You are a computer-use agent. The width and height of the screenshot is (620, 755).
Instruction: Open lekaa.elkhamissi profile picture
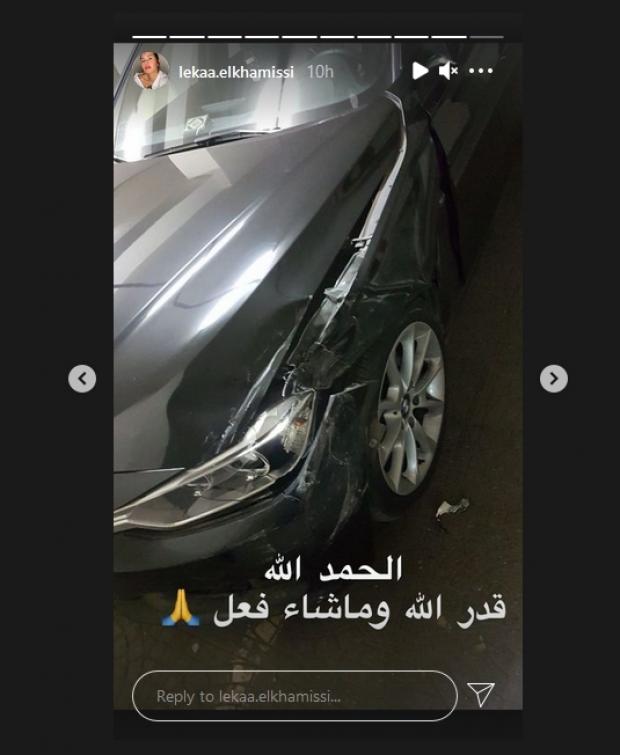tap(151, 71)
